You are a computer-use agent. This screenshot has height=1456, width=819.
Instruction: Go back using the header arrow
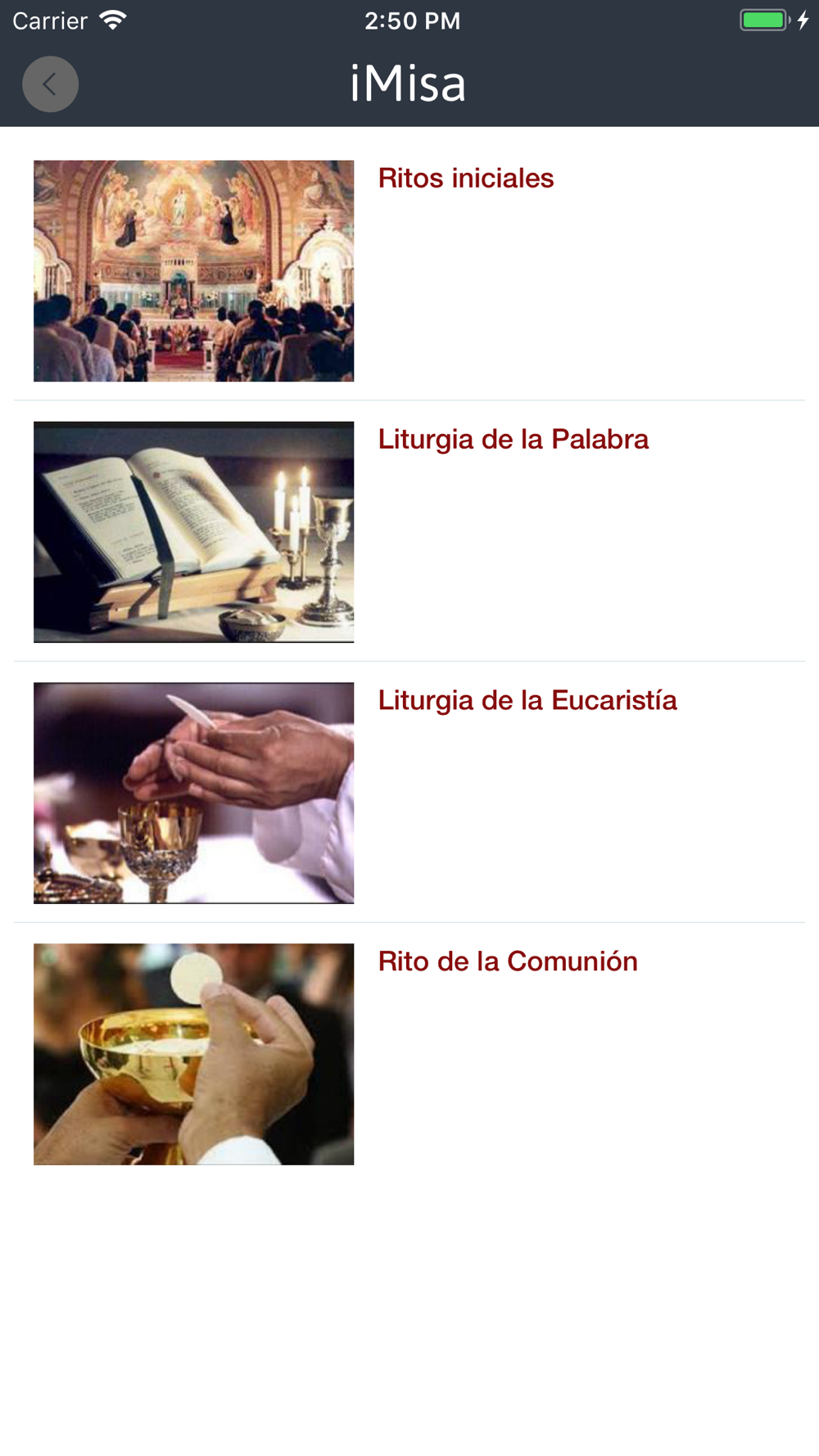(x=50, y=84)
